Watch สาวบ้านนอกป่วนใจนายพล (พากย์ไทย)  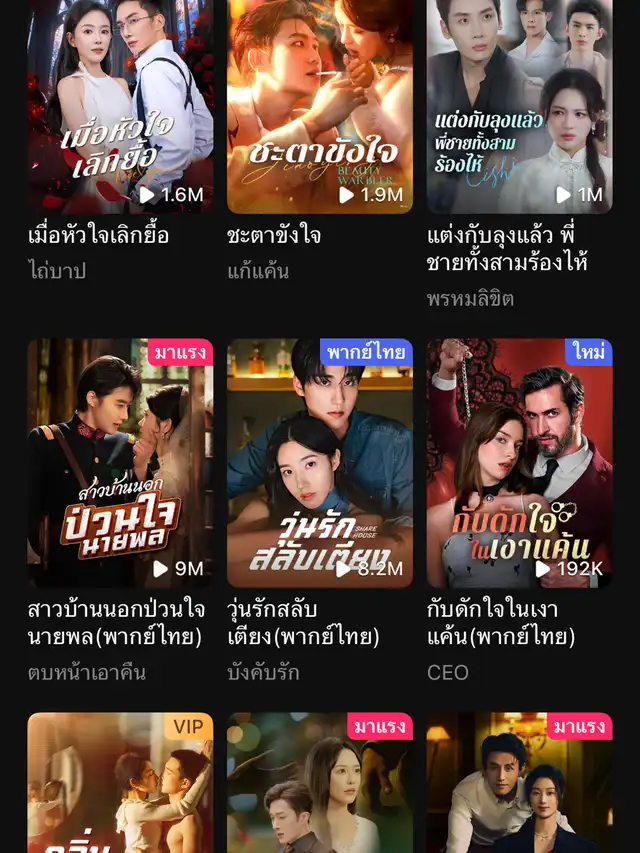coord(120,463)
